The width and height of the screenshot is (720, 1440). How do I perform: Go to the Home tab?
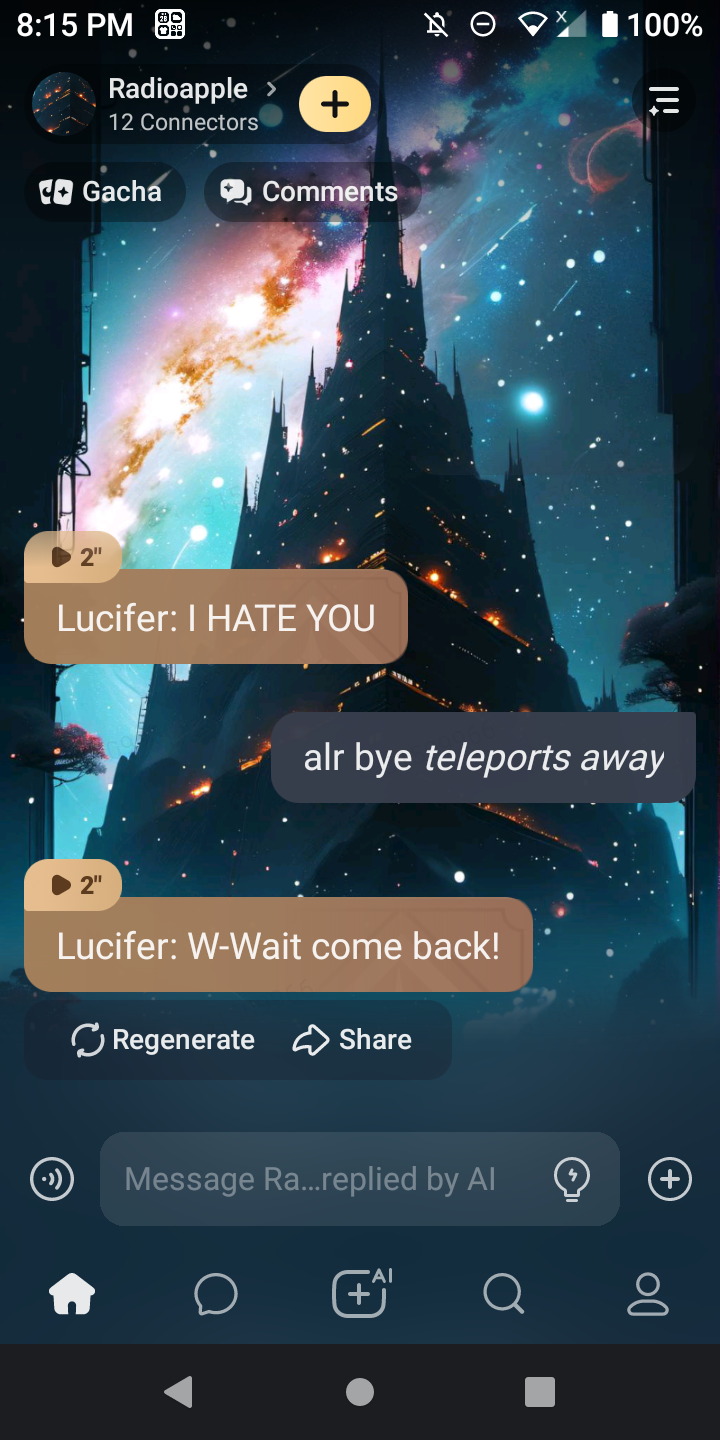click(72, 1295)
